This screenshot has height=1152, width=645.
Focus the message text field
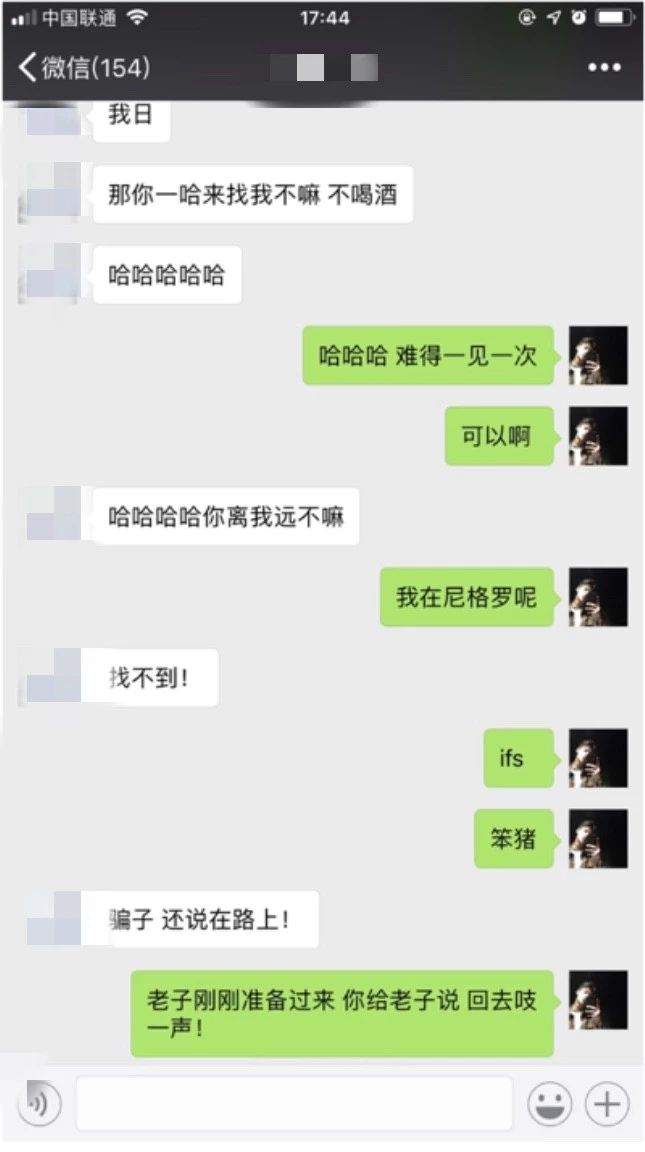click(294, 1104)
